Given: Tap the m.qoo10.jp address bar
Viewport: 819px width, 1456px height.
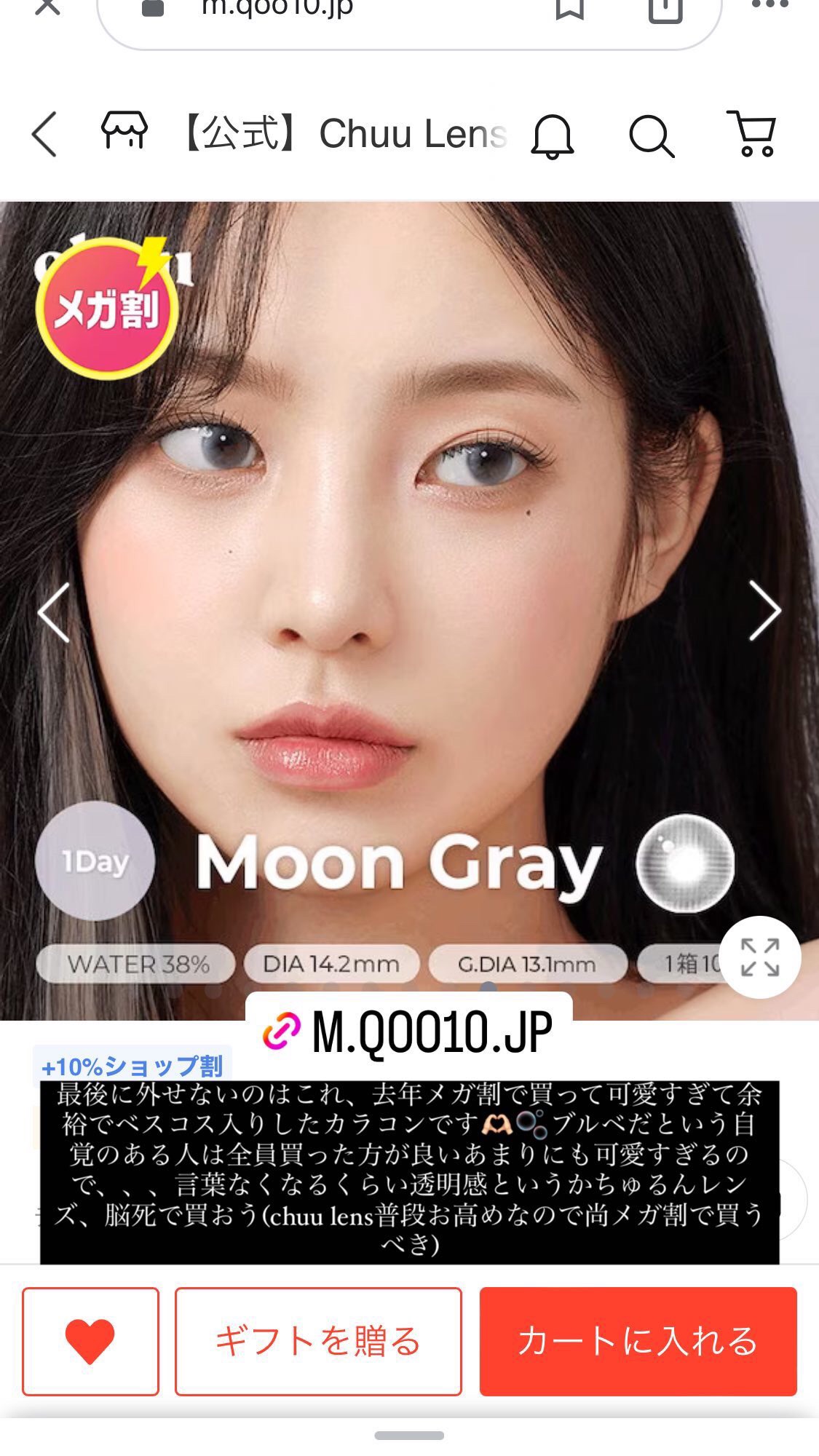Looking at the screenshot, I should (x=349, y=13).
